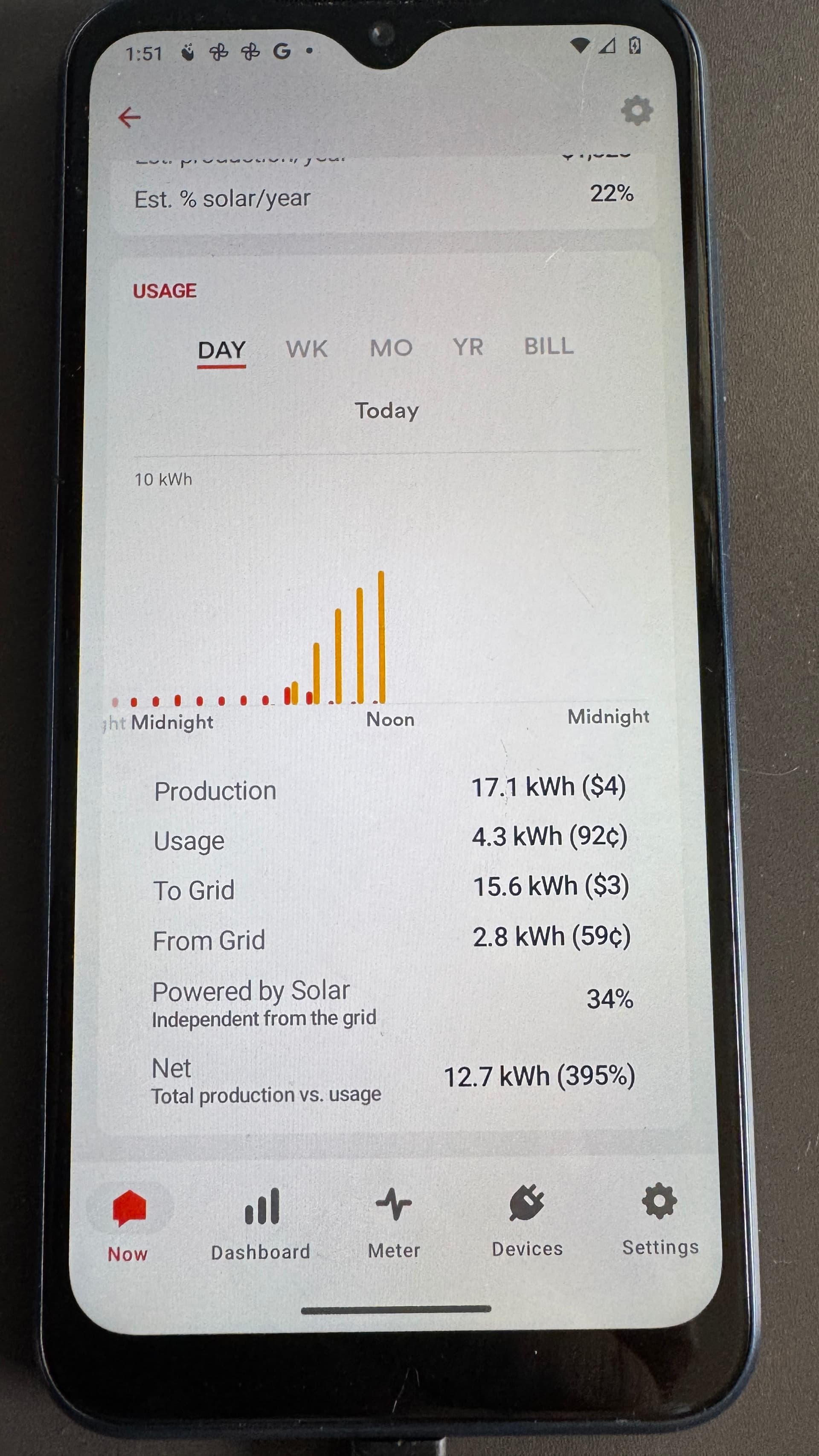
Task: Open Settings in the bottom navigation
Action: click(660, 1219)
